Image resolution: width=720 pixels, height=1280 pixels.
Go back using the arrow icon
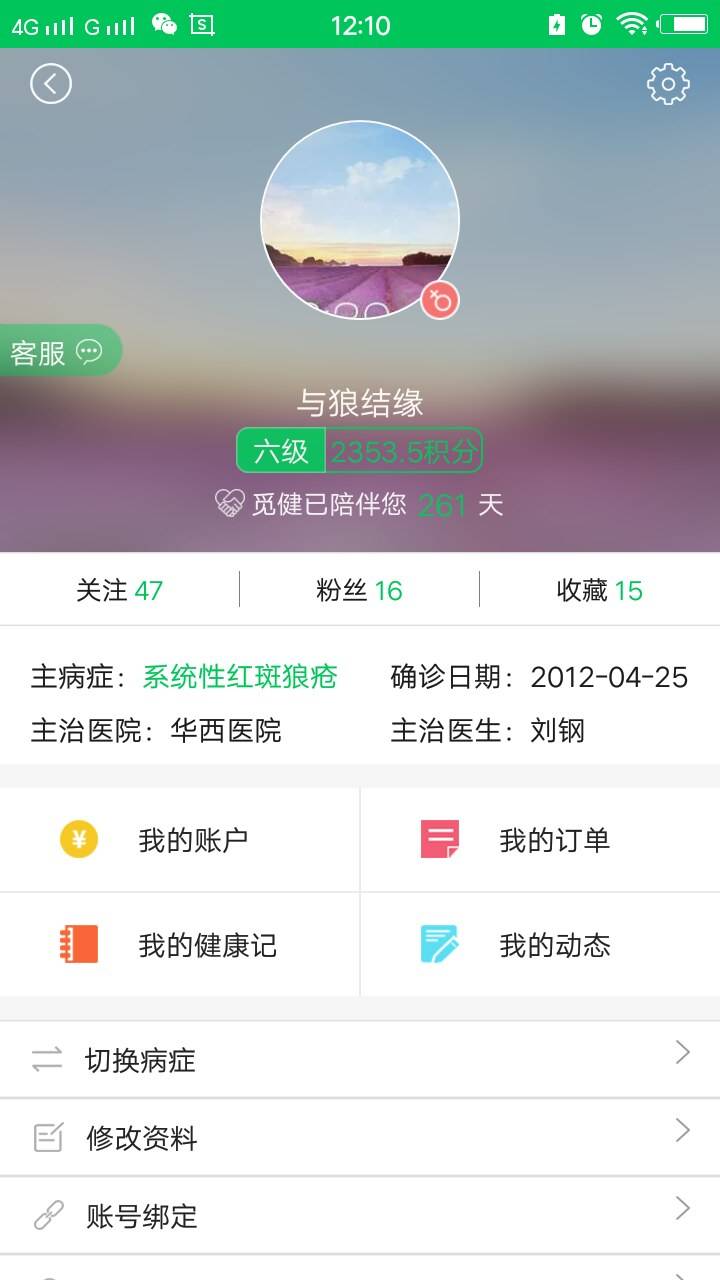pos(51,84)
